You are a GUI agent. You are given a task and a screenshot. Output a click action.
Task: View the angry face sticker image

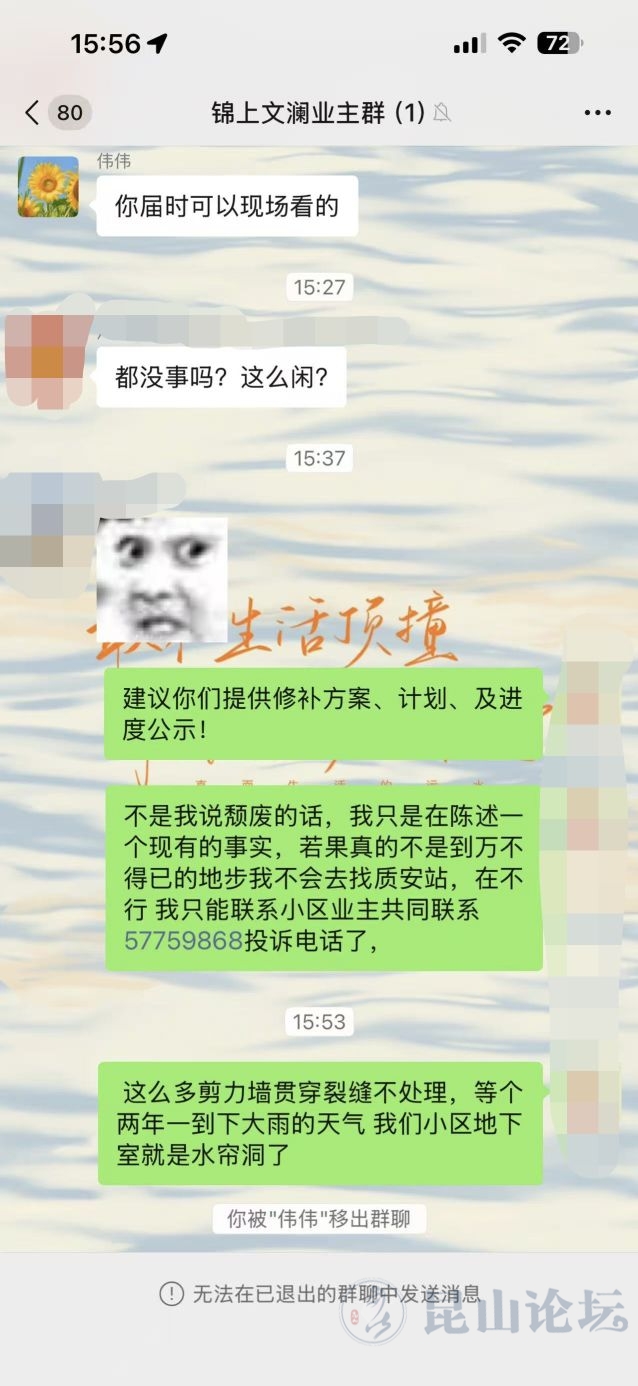click(x=162, y=580)
